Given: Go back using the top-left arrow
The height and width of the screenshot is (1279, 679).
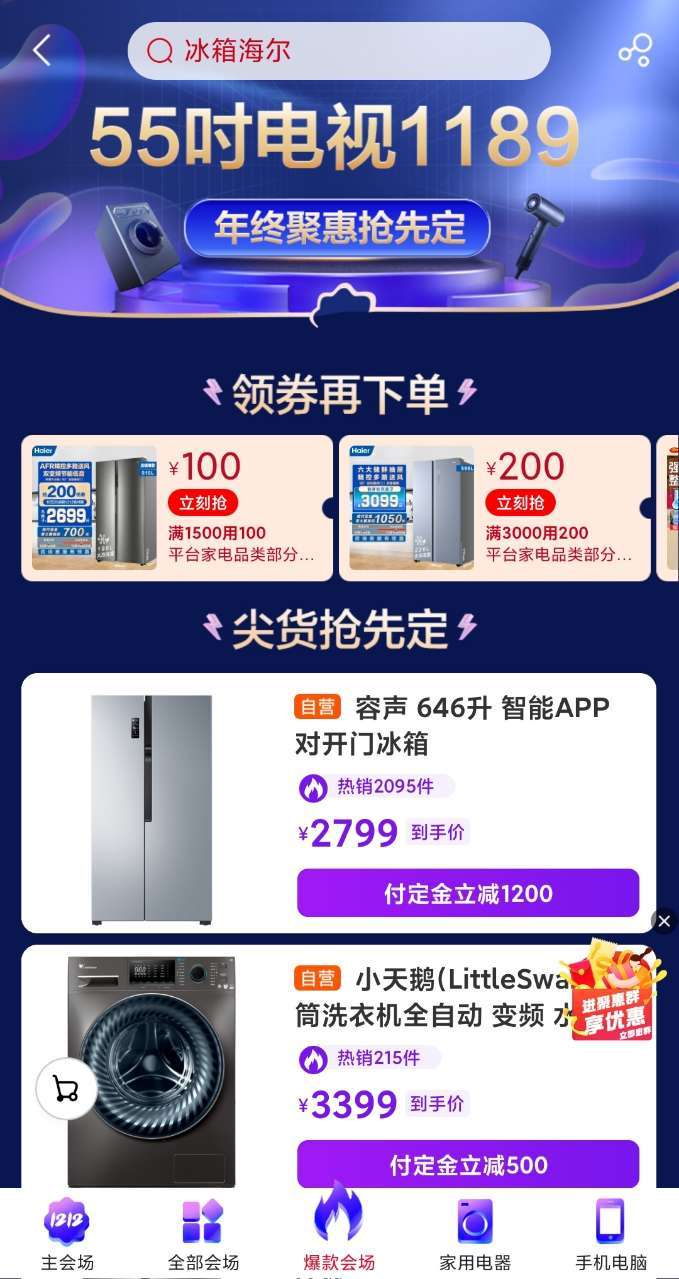Looking at the screenshot, I should 41,50.
